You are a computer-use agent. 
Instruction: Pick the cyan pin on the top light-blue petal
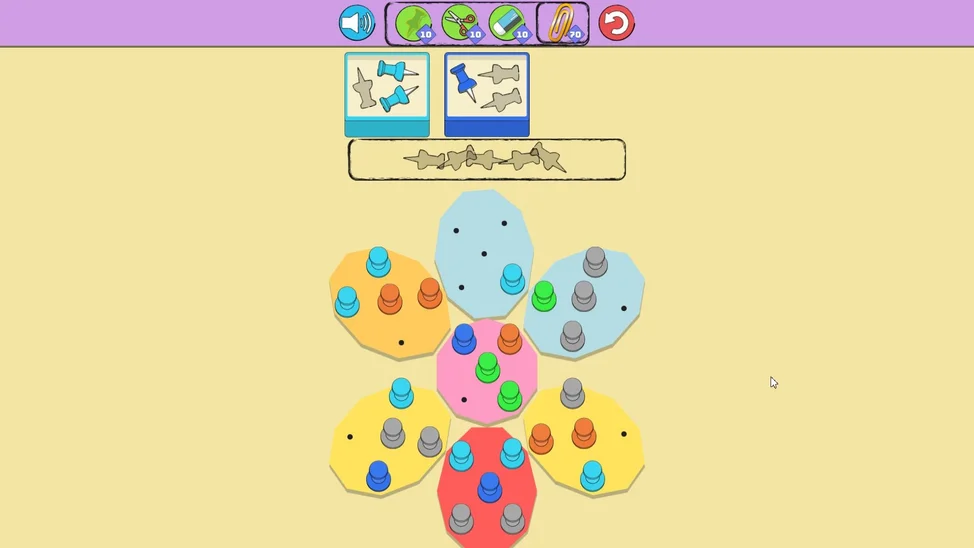[513, 277]
